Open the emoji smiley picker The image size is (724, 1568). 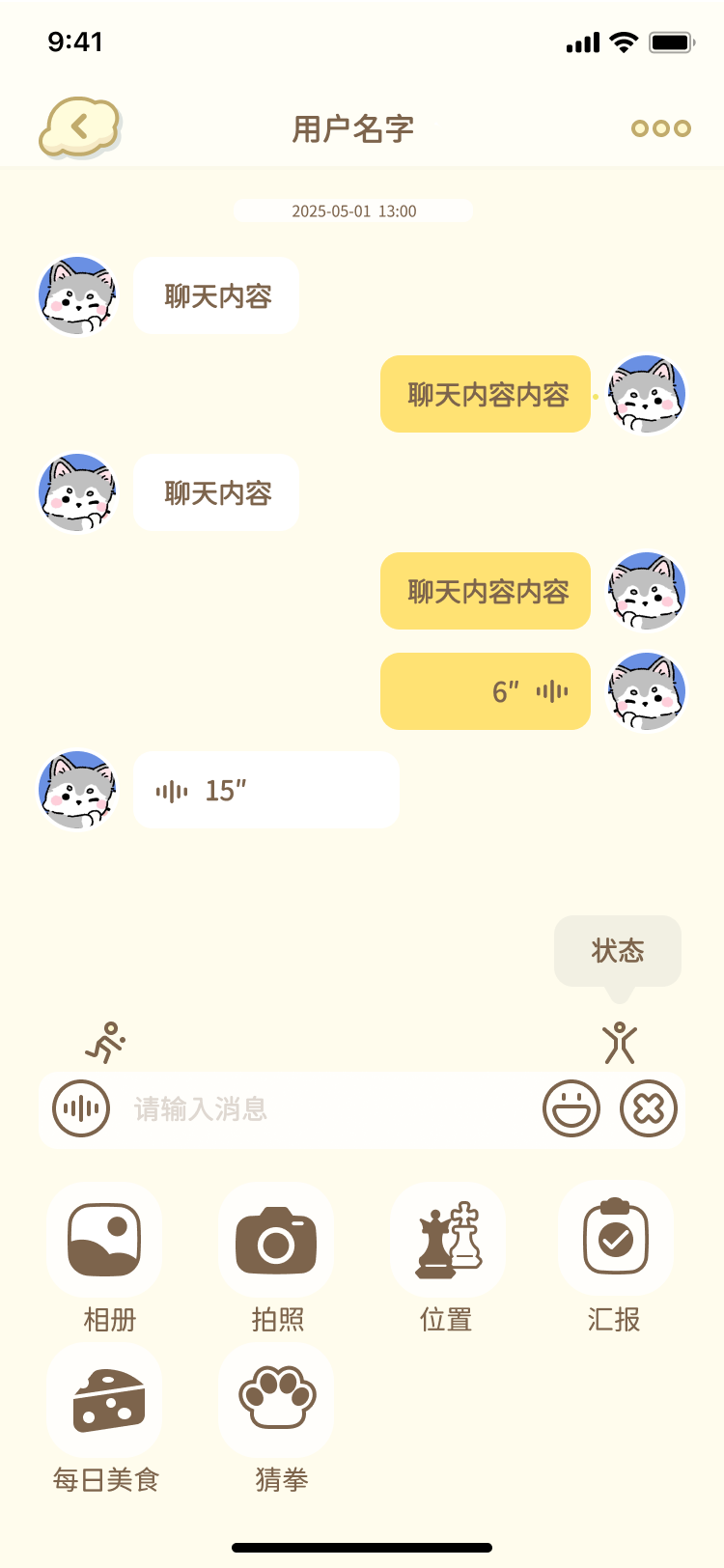pyautogui.click(x=571, y=1108)
